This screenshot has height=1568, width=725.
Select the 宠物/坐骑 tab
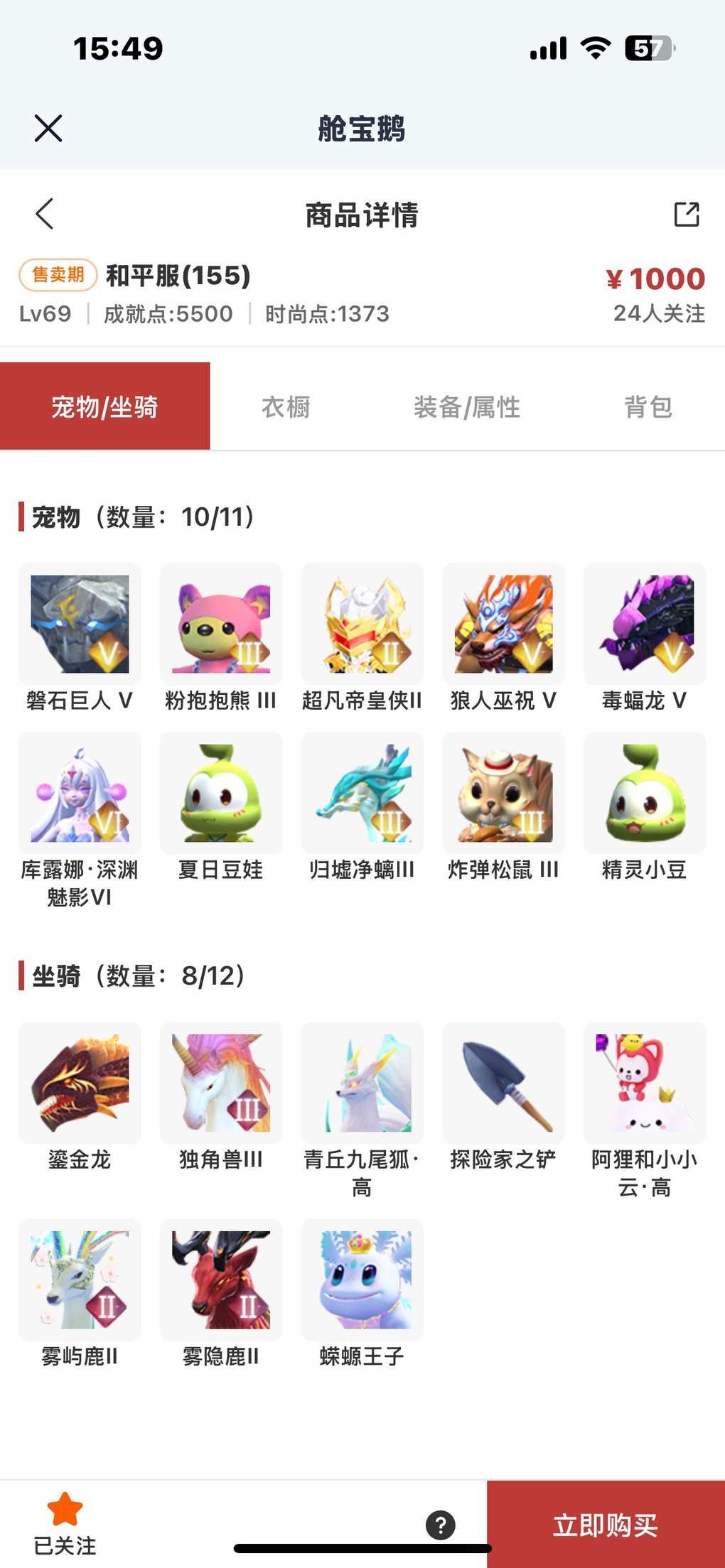105,407
